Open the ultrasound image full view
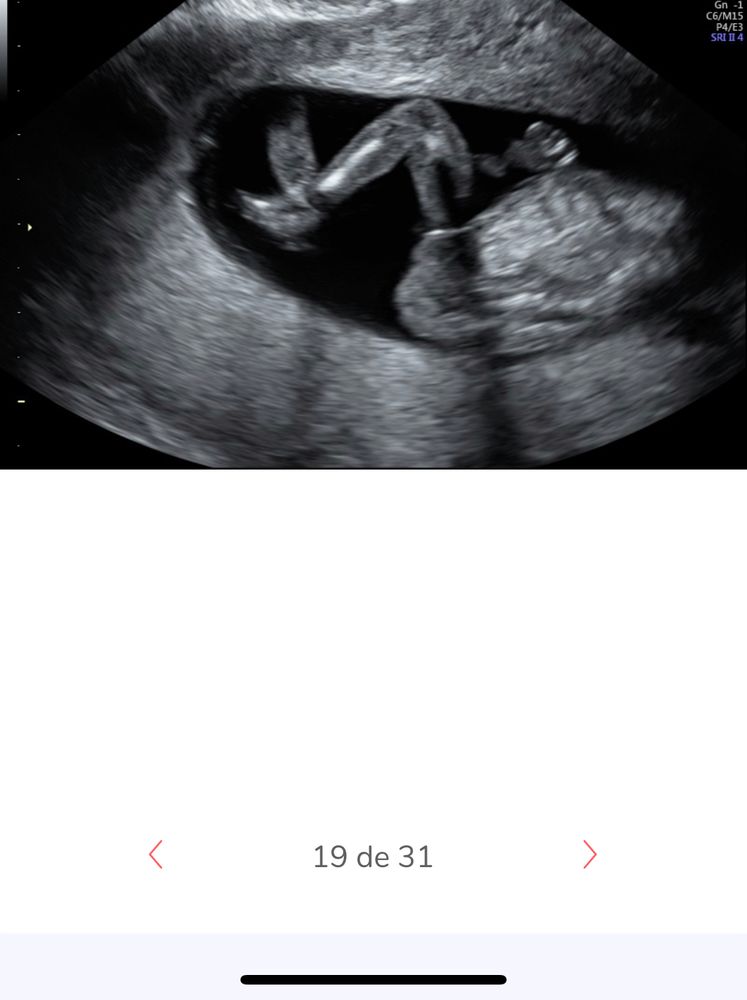This screenshot has width=747, height=1000. [x=373, y=234]
